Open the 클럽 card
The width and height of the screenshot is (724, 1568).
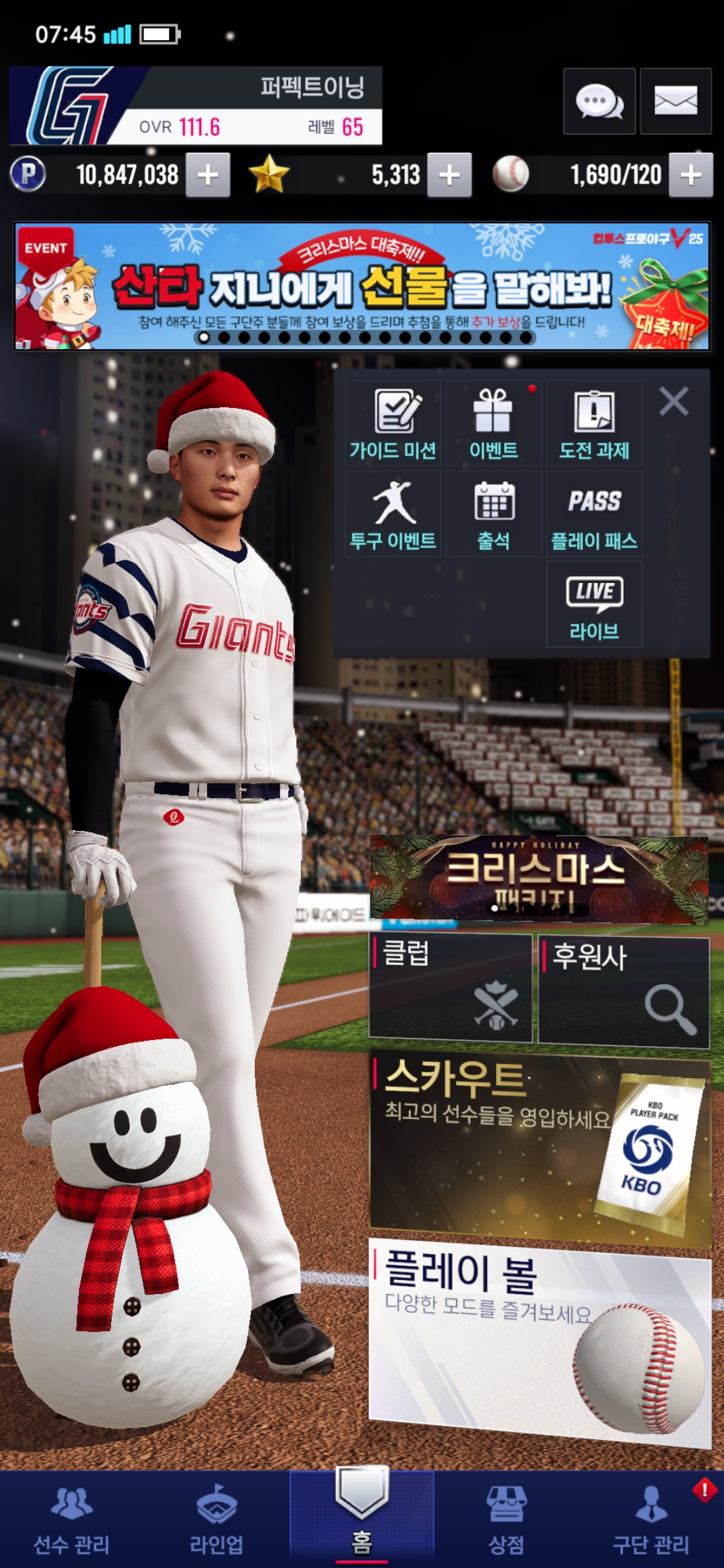point(450,988)
